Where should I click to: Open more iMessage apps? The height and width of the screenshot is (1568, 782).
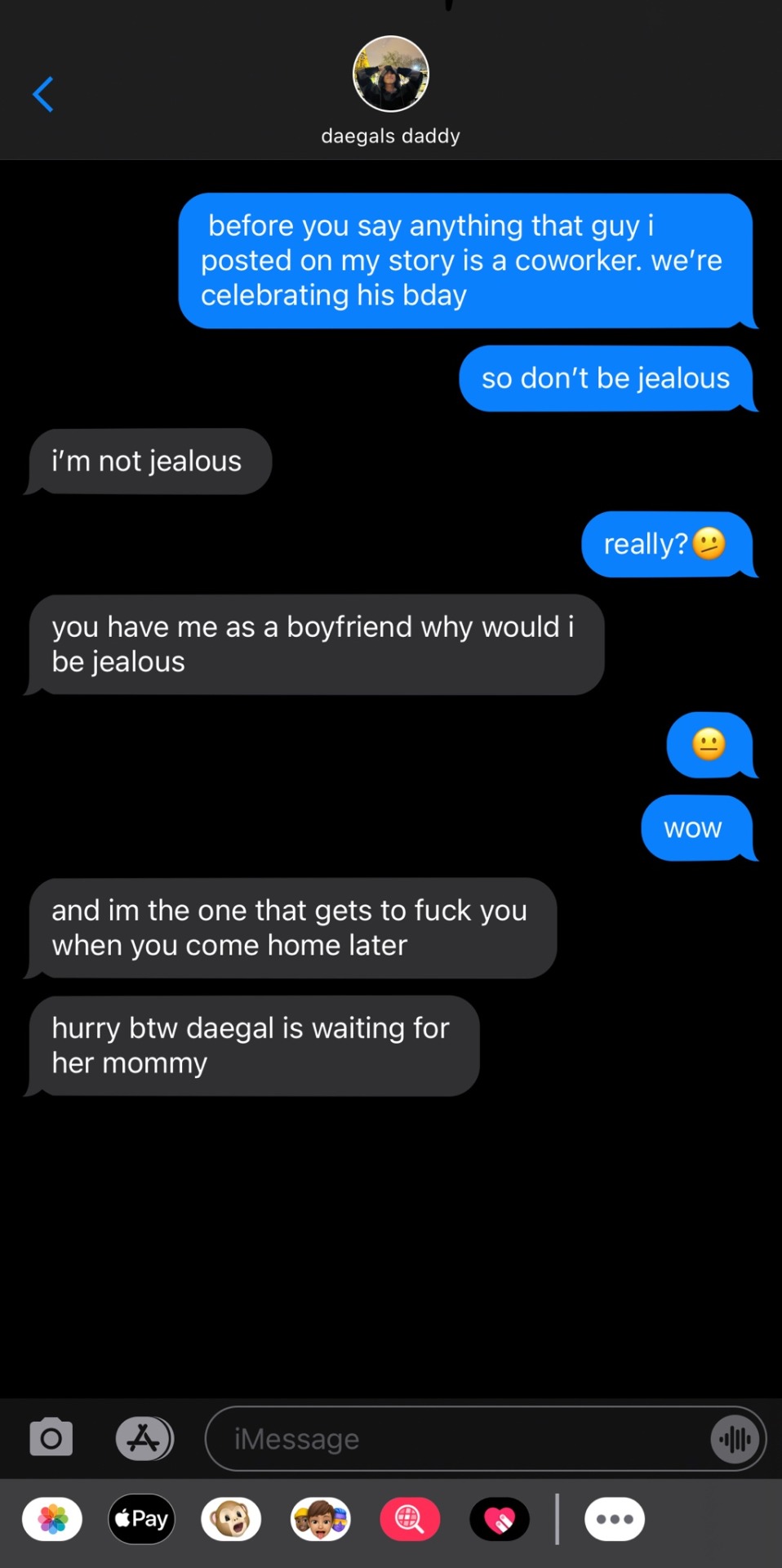615,1519
